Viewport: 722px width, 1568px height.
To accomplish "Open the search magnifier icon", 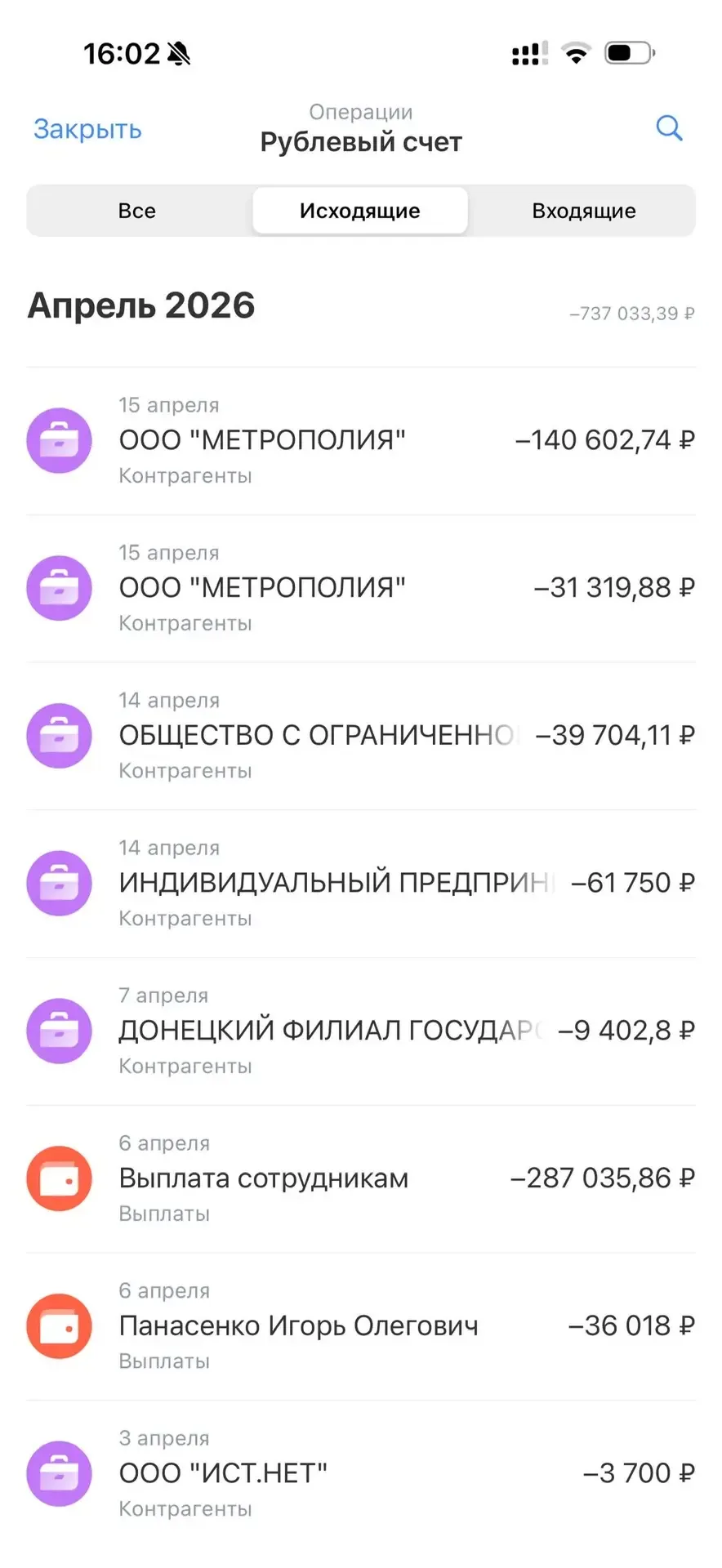I will (x=669, y=128).
